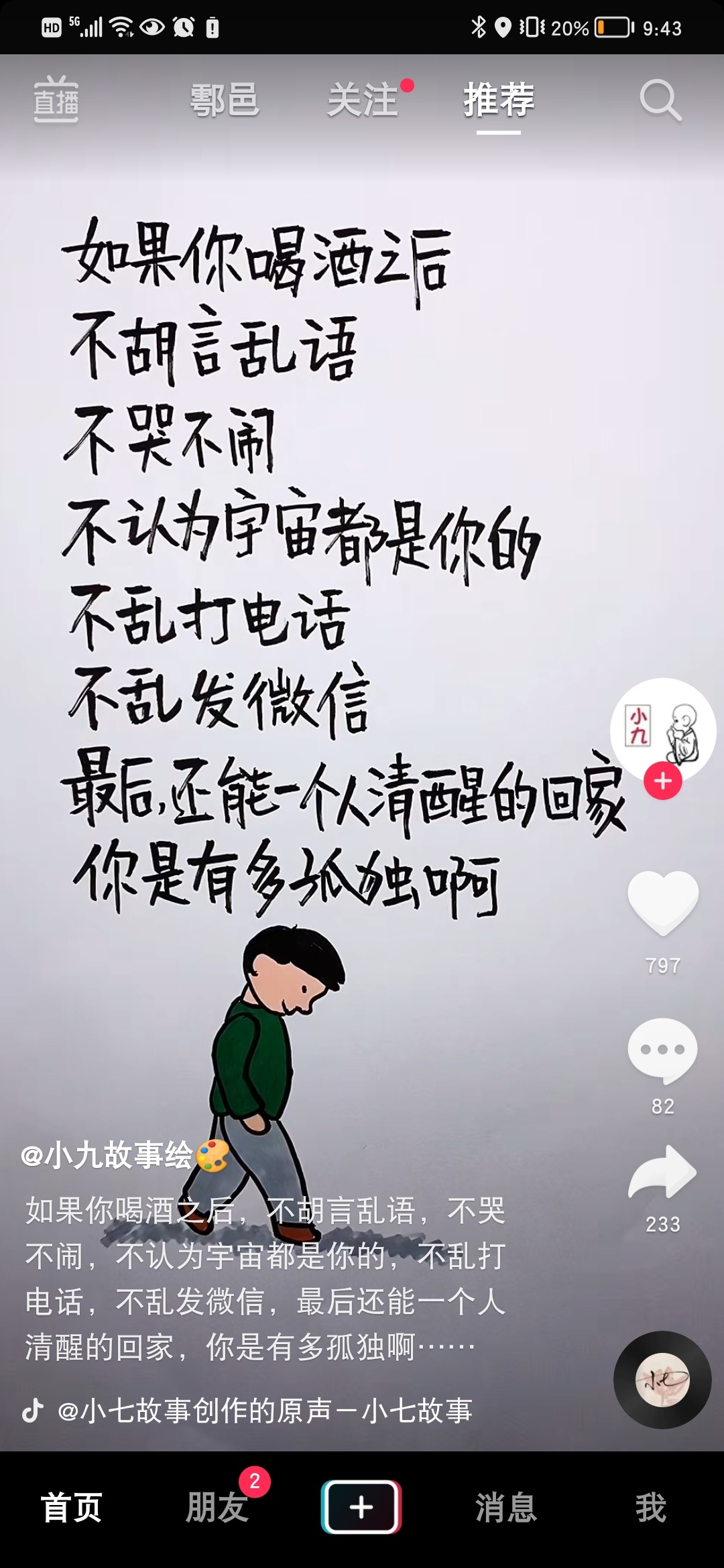The height and width of the screenshot is (1568, 724).
Task: Select the 推荐 tab
Action: tap(499, 101)
